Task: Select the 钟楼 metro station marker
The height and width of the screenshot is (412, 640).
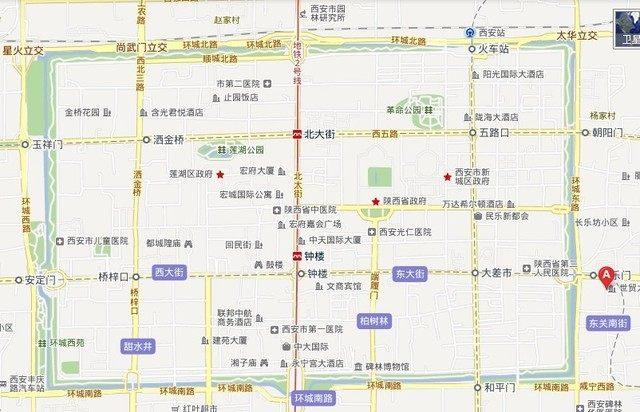Action: [298, 257]
